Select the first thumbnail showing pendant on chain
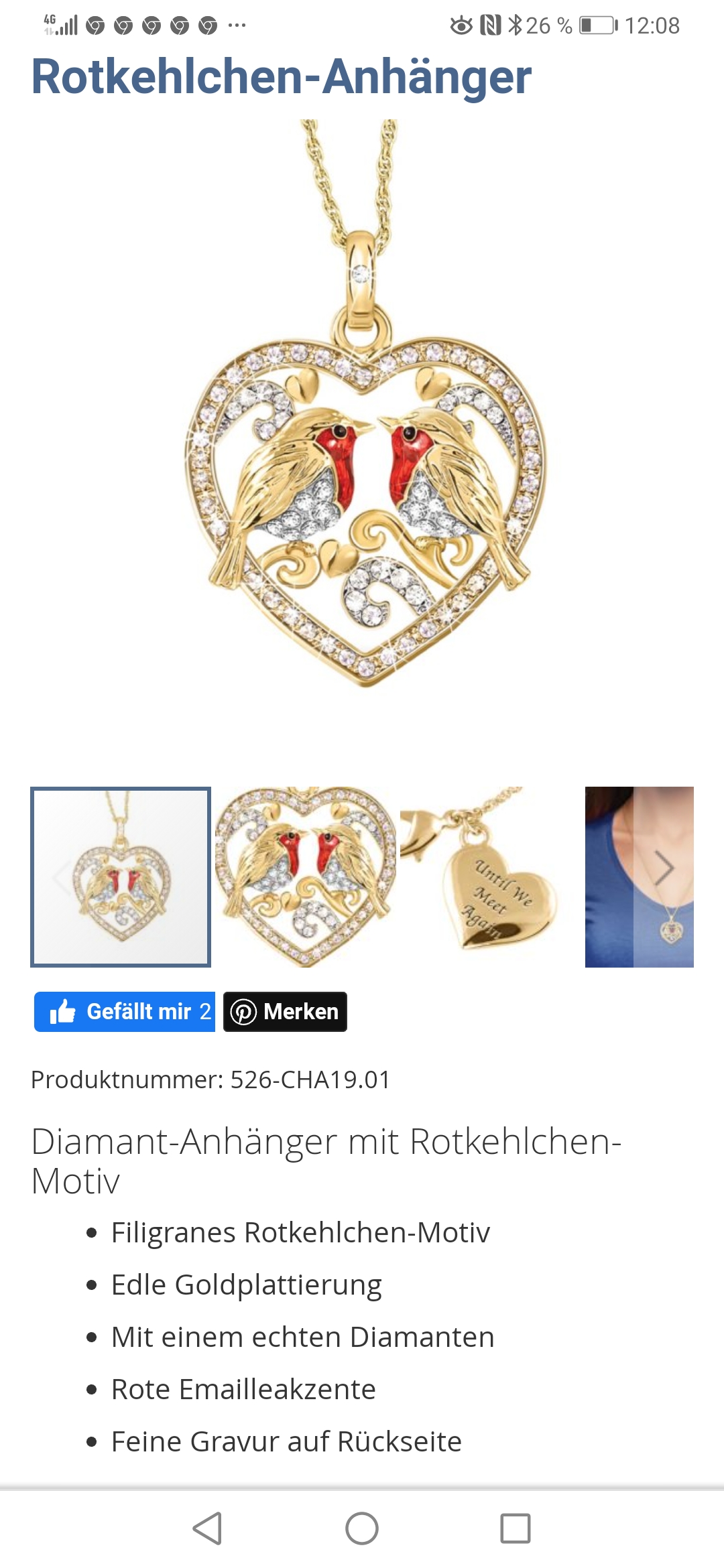Image resolution: width=724 pixels, height=1568 pixels. (x=121, y=876)
